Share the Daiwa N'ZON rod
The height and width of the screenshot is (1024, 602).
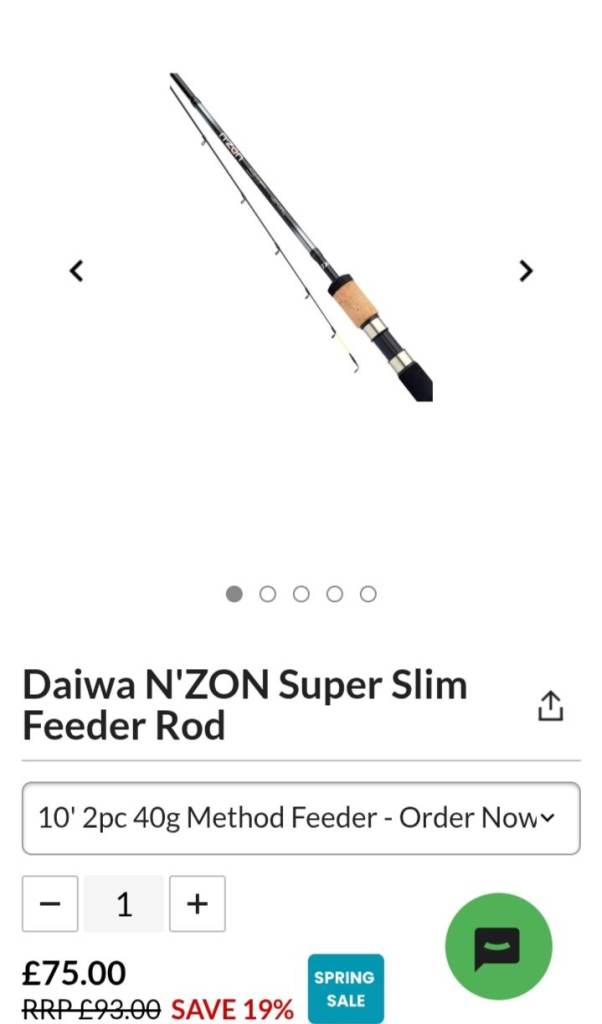(x=551, y=706)
